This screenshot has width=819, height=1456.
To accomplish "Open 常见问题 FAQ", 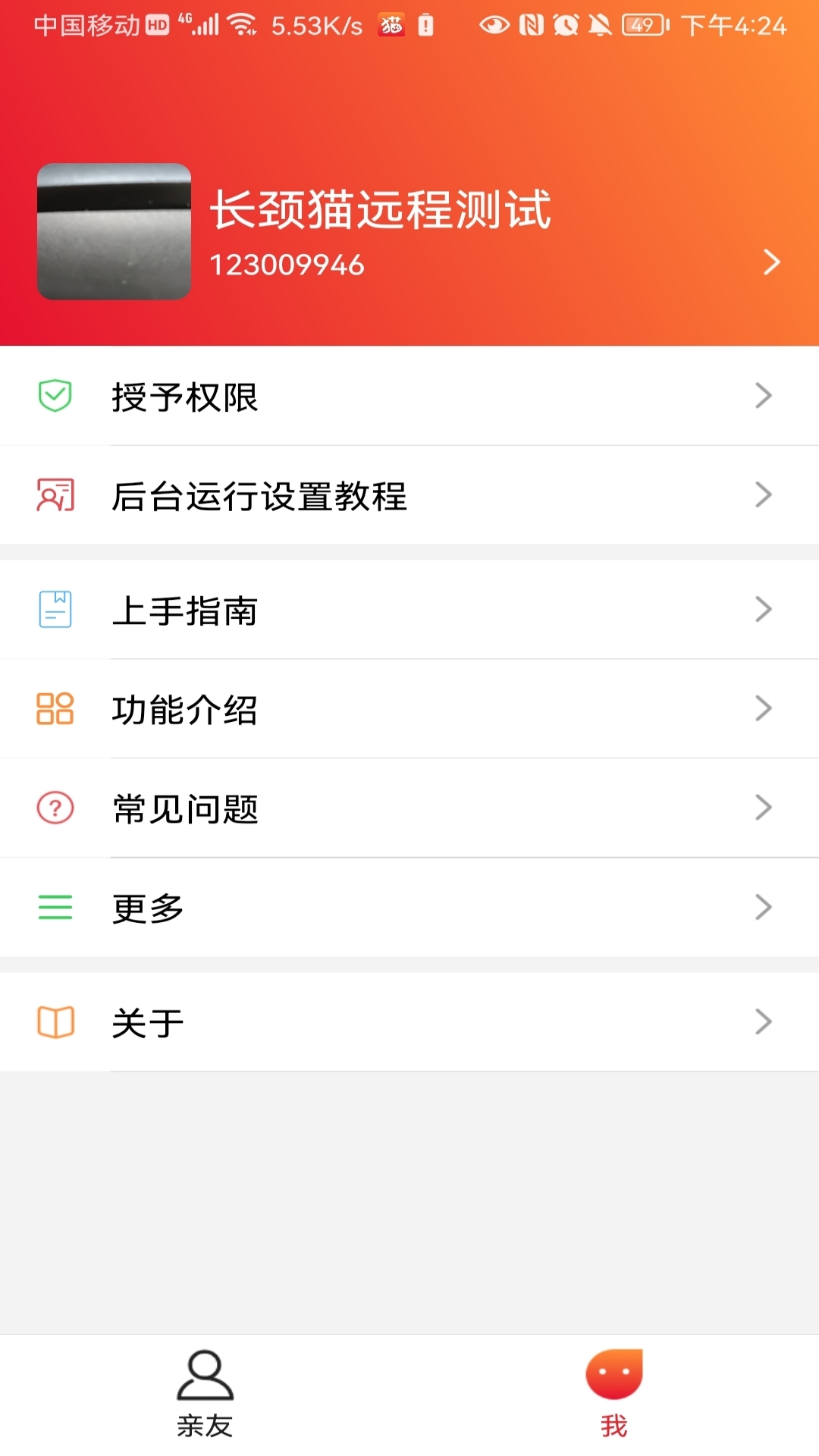I will point(409,808).
